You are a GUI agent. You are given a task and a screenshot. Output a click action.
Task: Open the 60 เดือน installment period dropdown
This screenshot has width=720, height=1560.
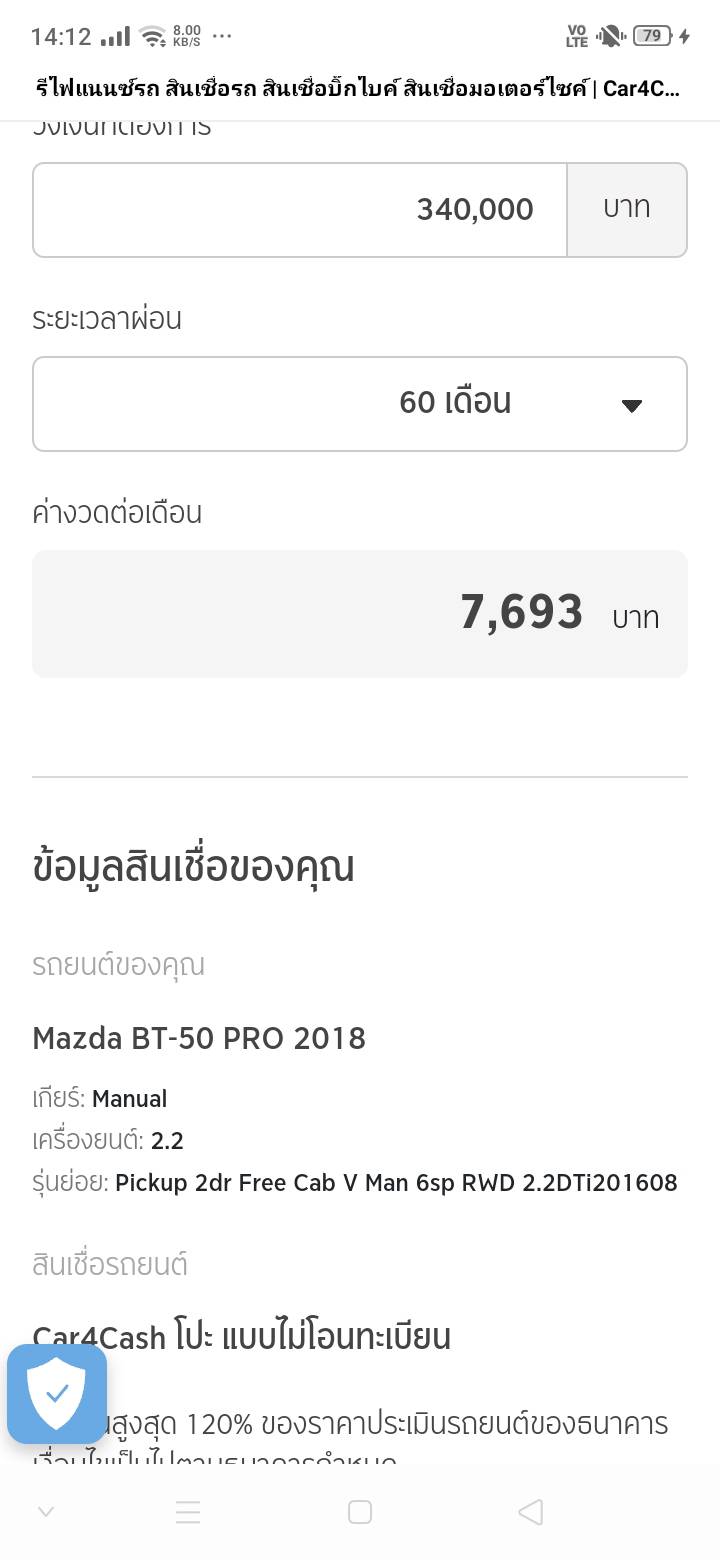(360, 404)
